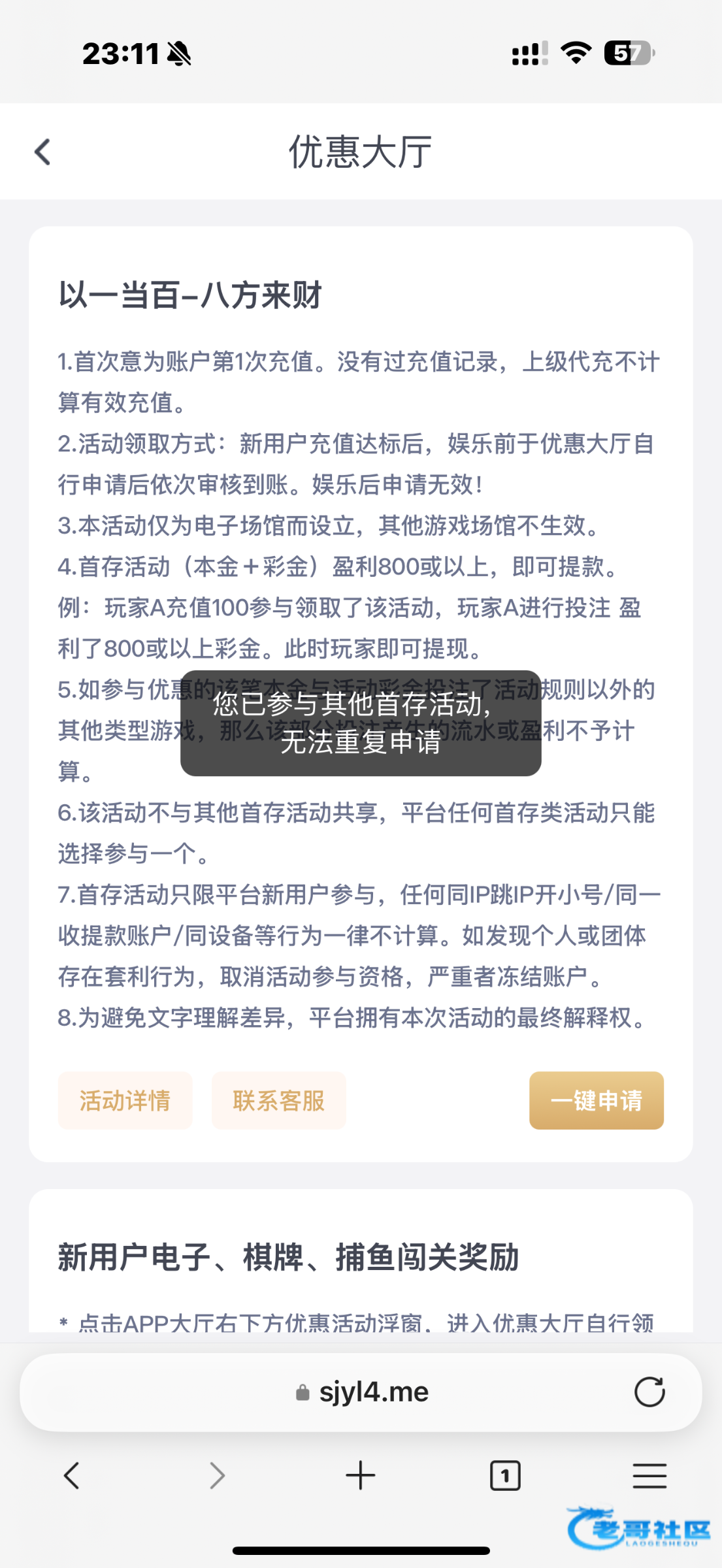Tap the sjyl4.me address bar
722x1568 pixels.
(x=361, y=1392)
